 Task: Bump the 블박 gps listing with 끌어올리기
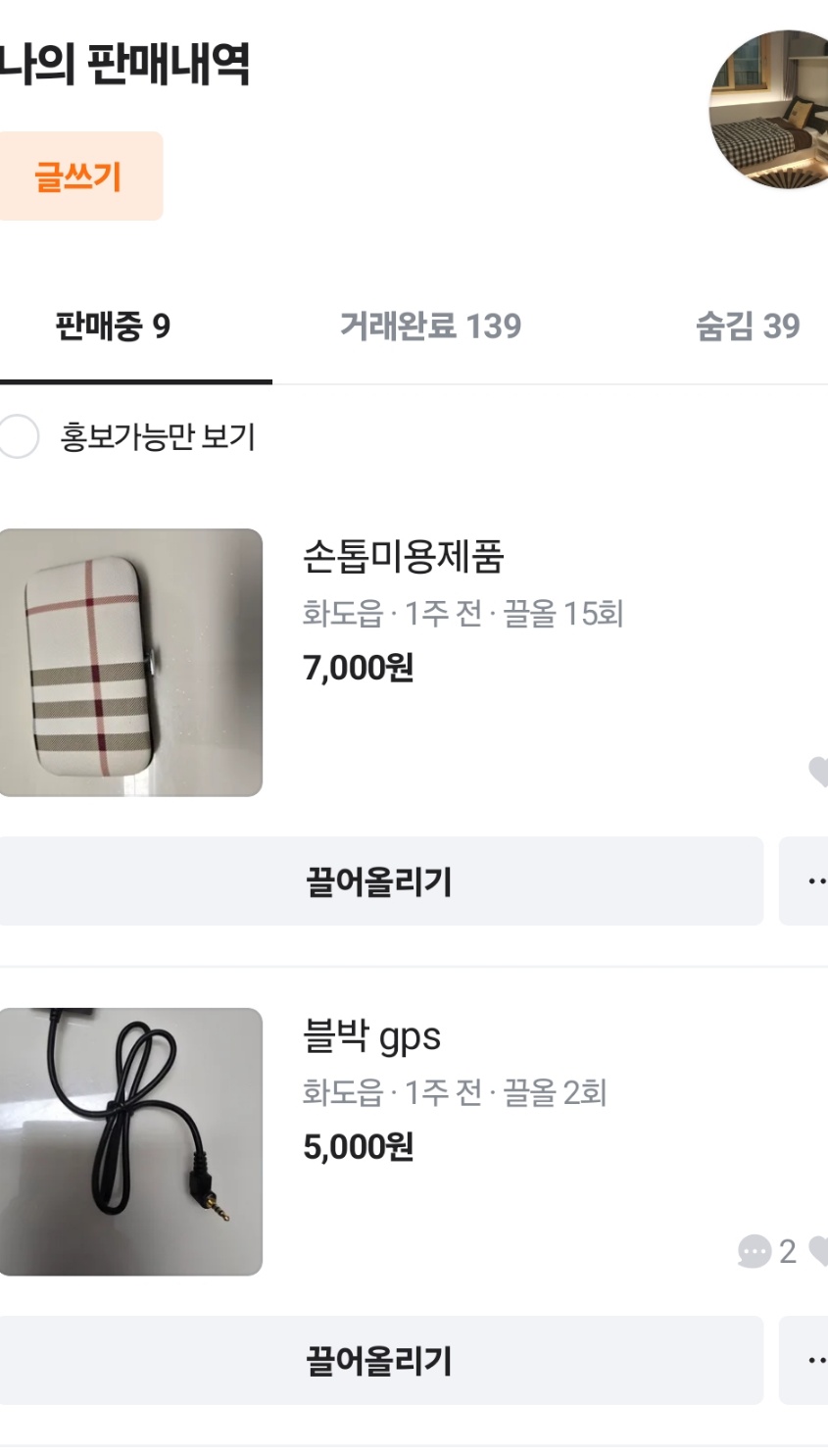pos(380,1361)
